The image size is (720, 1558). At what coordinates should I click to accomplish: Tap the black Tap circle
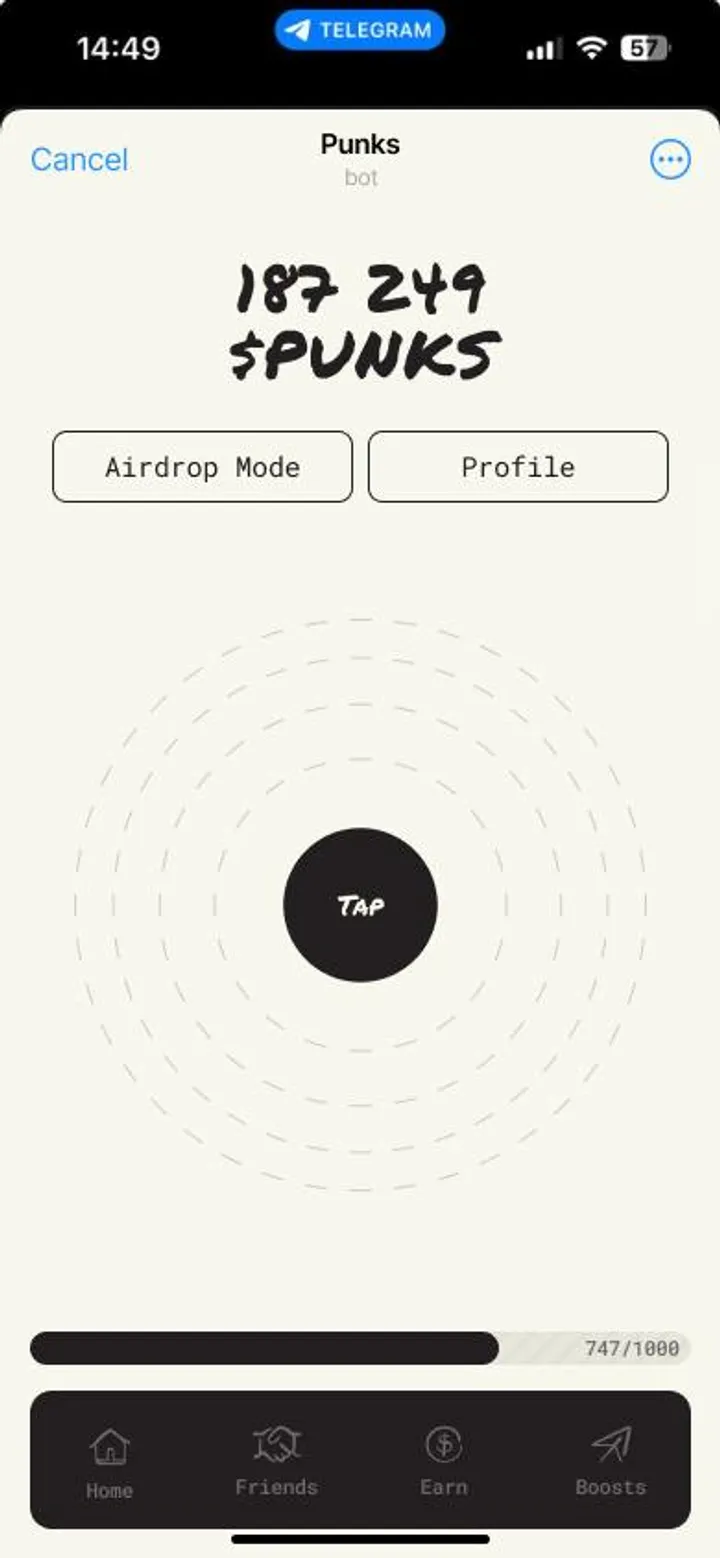tap(360, 904)
